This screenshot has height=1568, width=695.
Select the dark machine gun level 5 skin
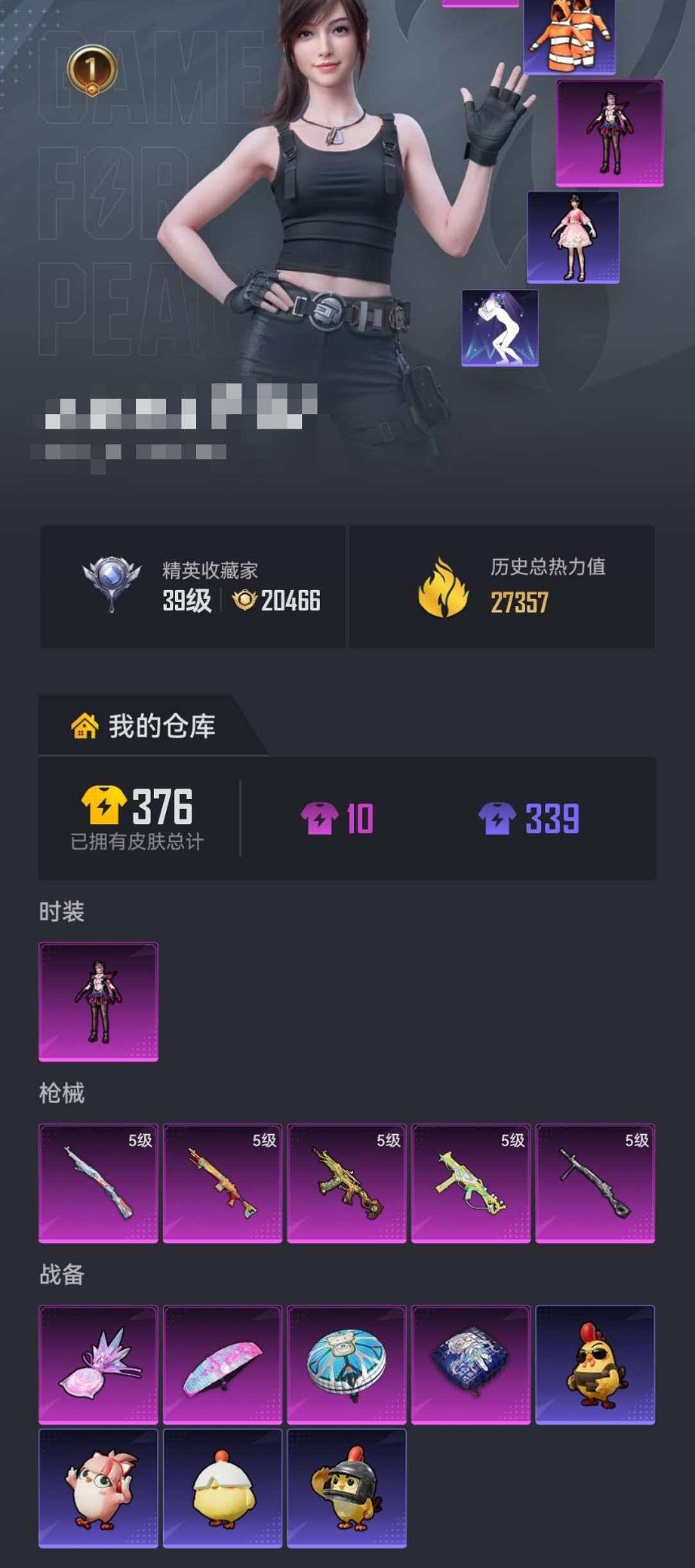pos(595,1183)
